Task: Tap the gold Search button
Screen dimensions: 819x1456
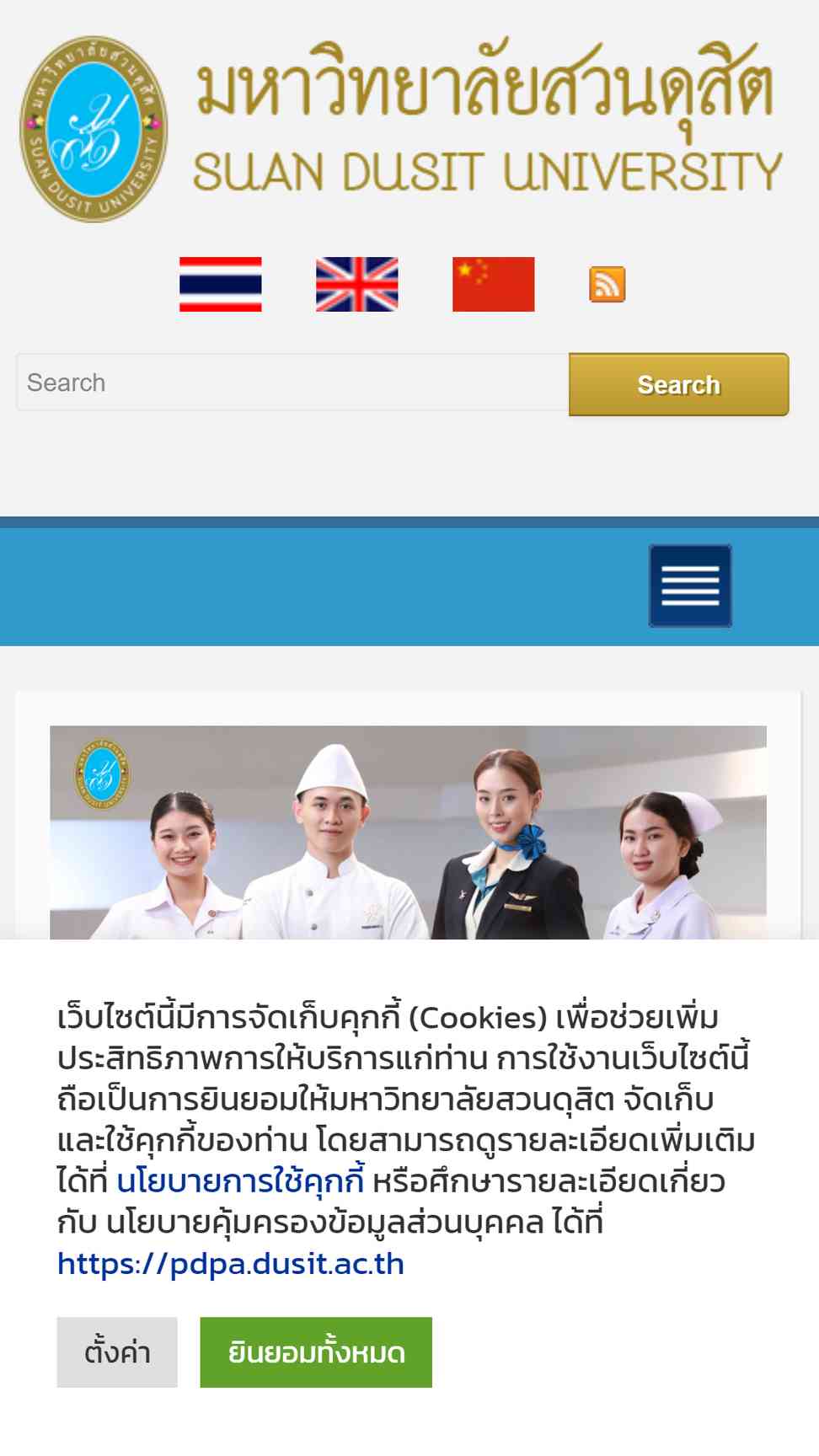Action: [x=679, y=384]
